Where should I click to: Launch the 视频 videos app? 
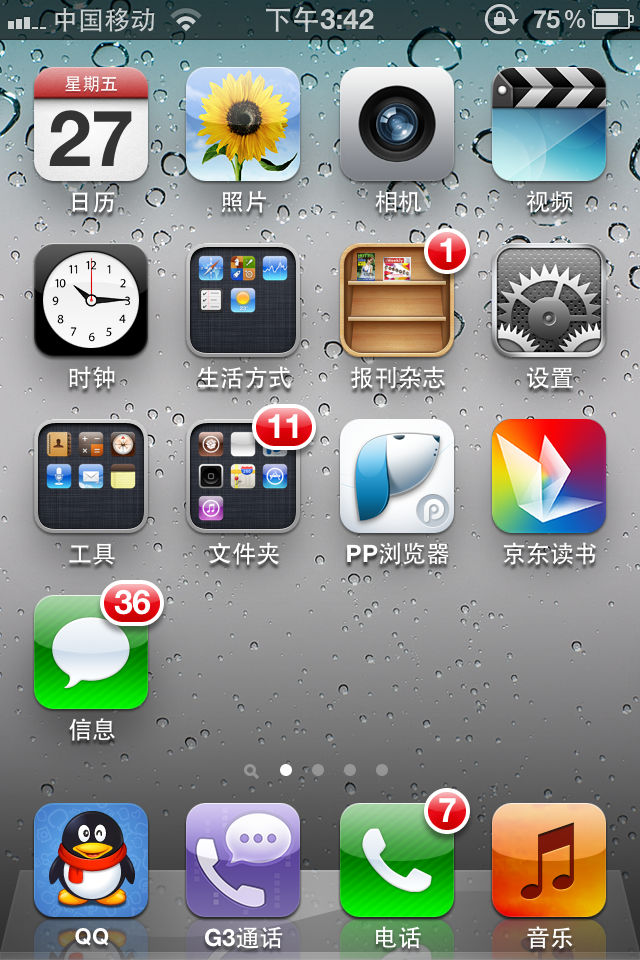(549, 124)
